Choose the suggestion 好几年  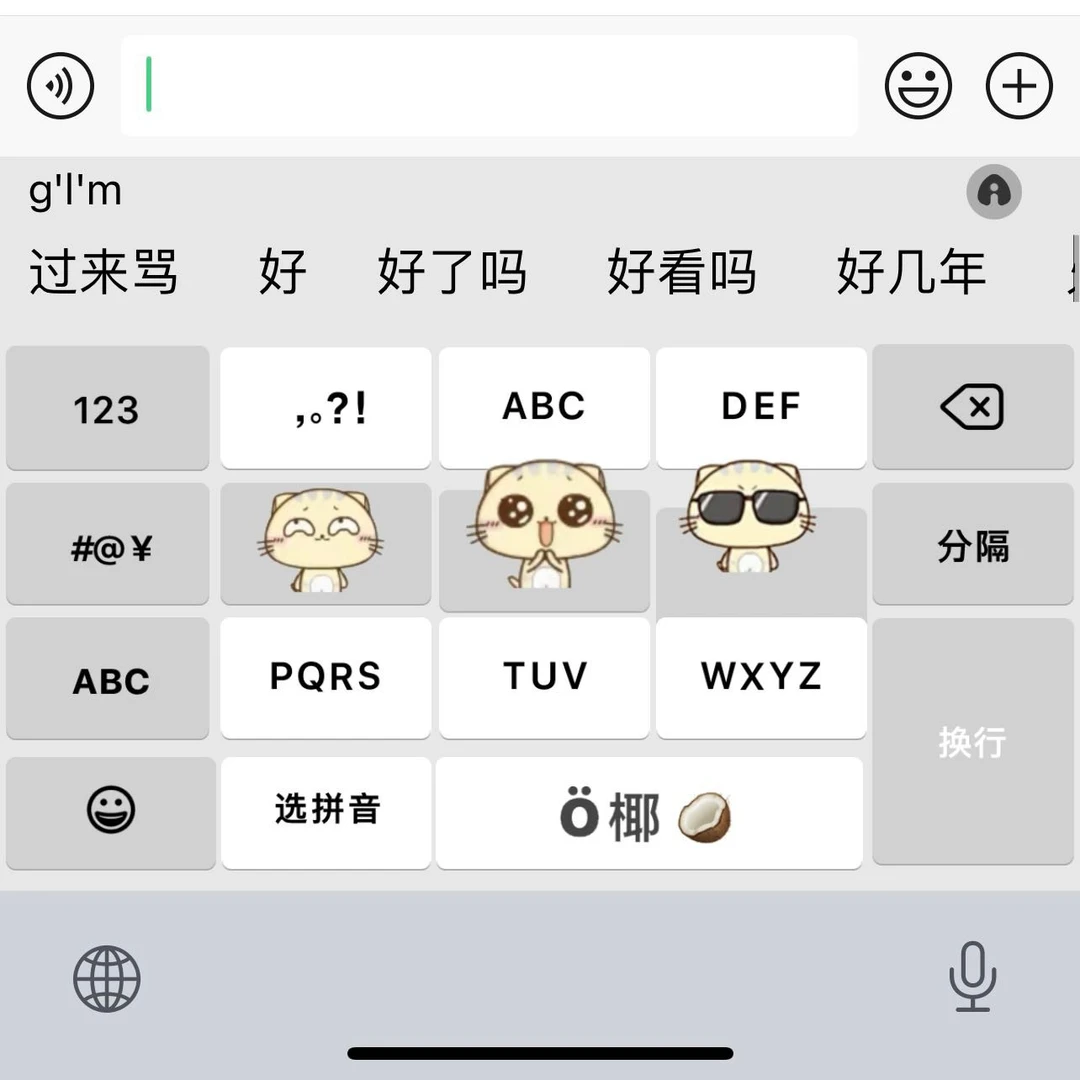[x=911, y=272]
